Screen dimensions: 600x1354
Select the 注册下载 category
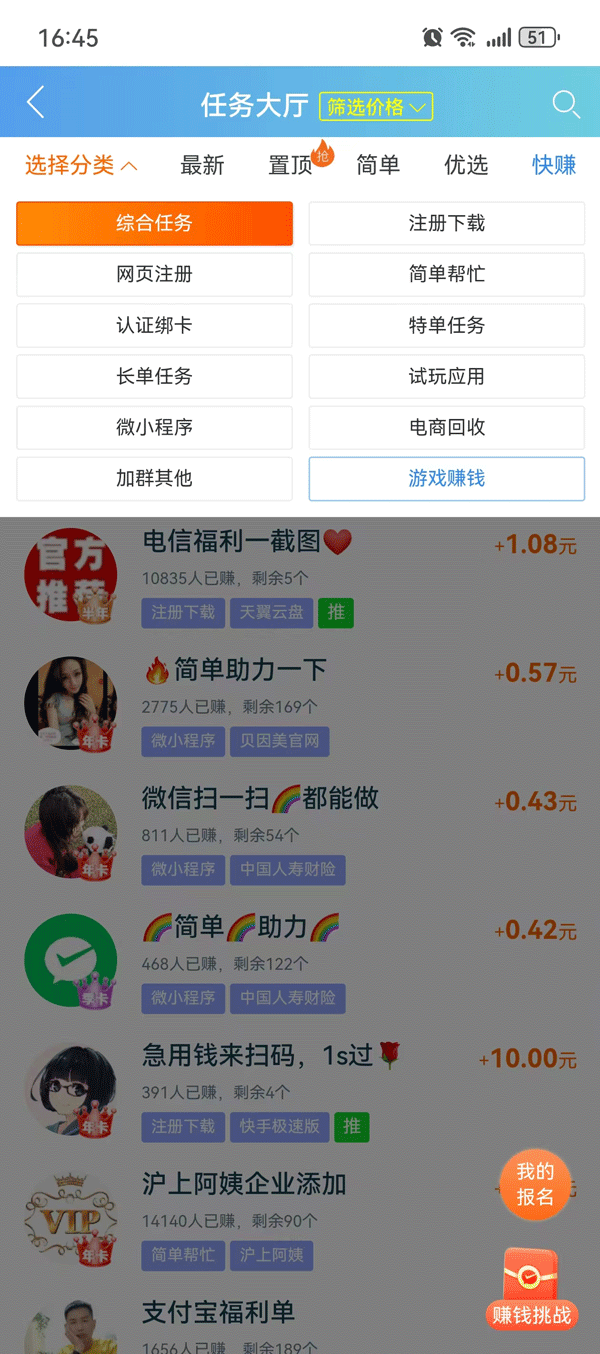pyautogui.click(x=446, y=223)
